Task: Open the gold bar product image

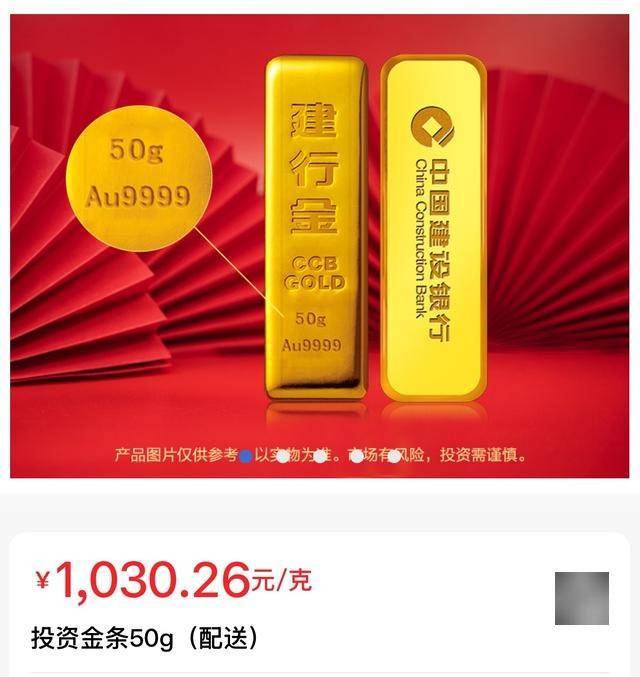Action: [x=320, y=240]
